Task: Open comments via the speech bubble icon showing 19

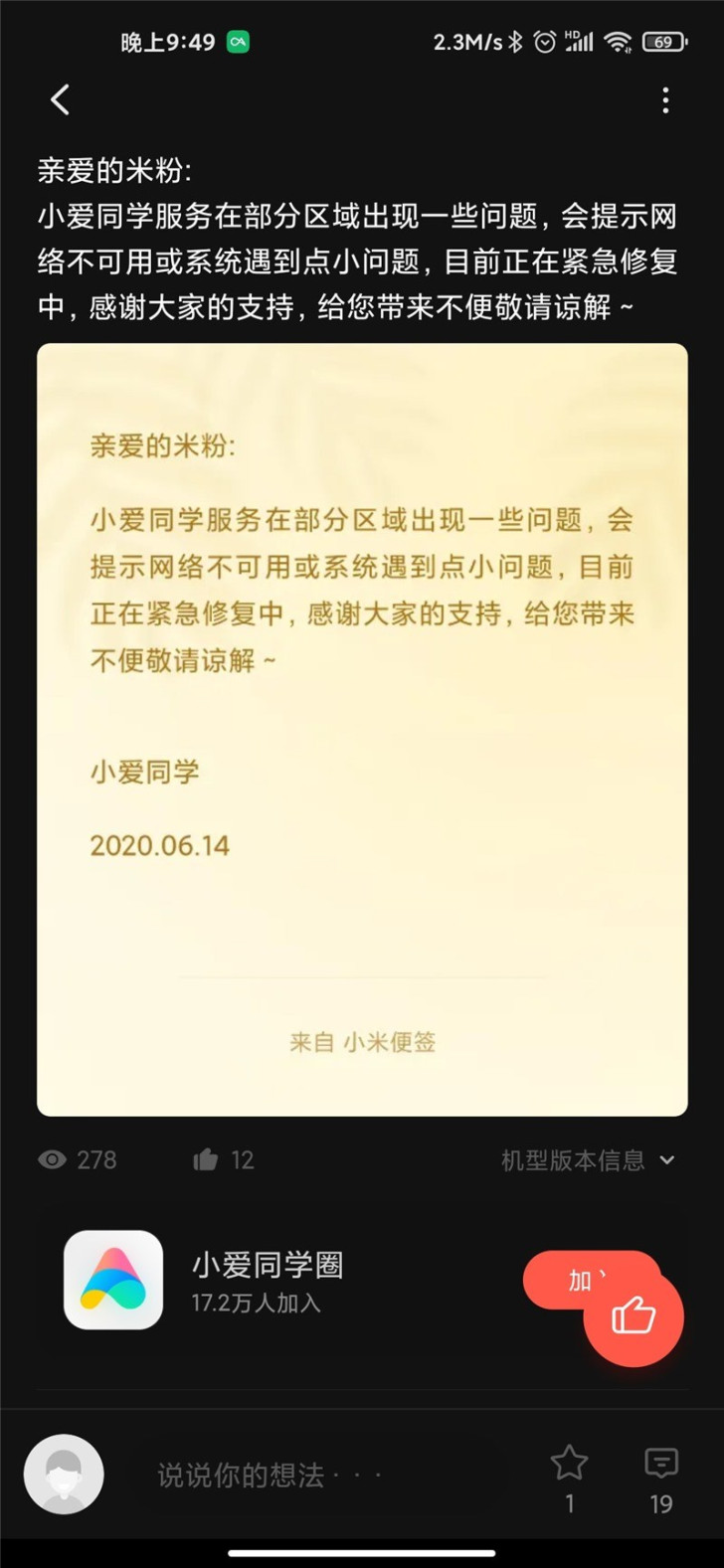Action: [x=660, y=1461]
